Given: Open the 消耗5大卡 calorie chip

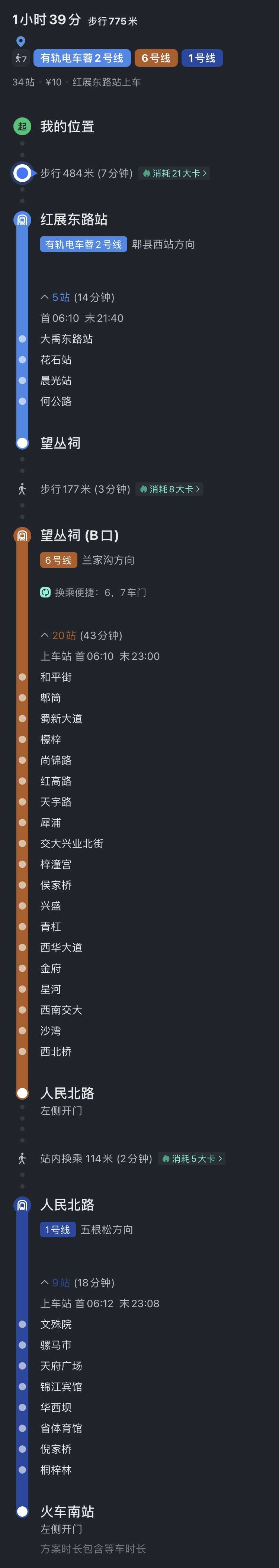Looking at the screenshot, I should [192, 1158].
